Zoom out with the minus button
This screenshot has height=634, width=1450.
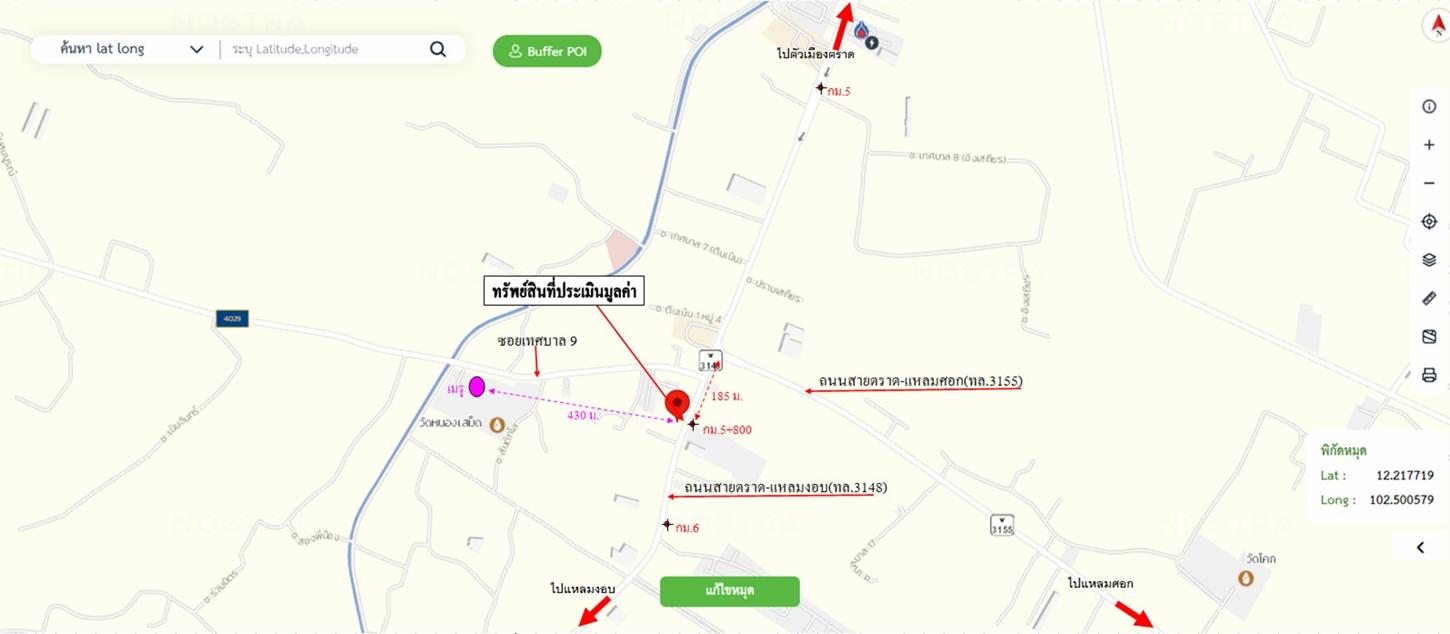click(x=1429, y=183)
